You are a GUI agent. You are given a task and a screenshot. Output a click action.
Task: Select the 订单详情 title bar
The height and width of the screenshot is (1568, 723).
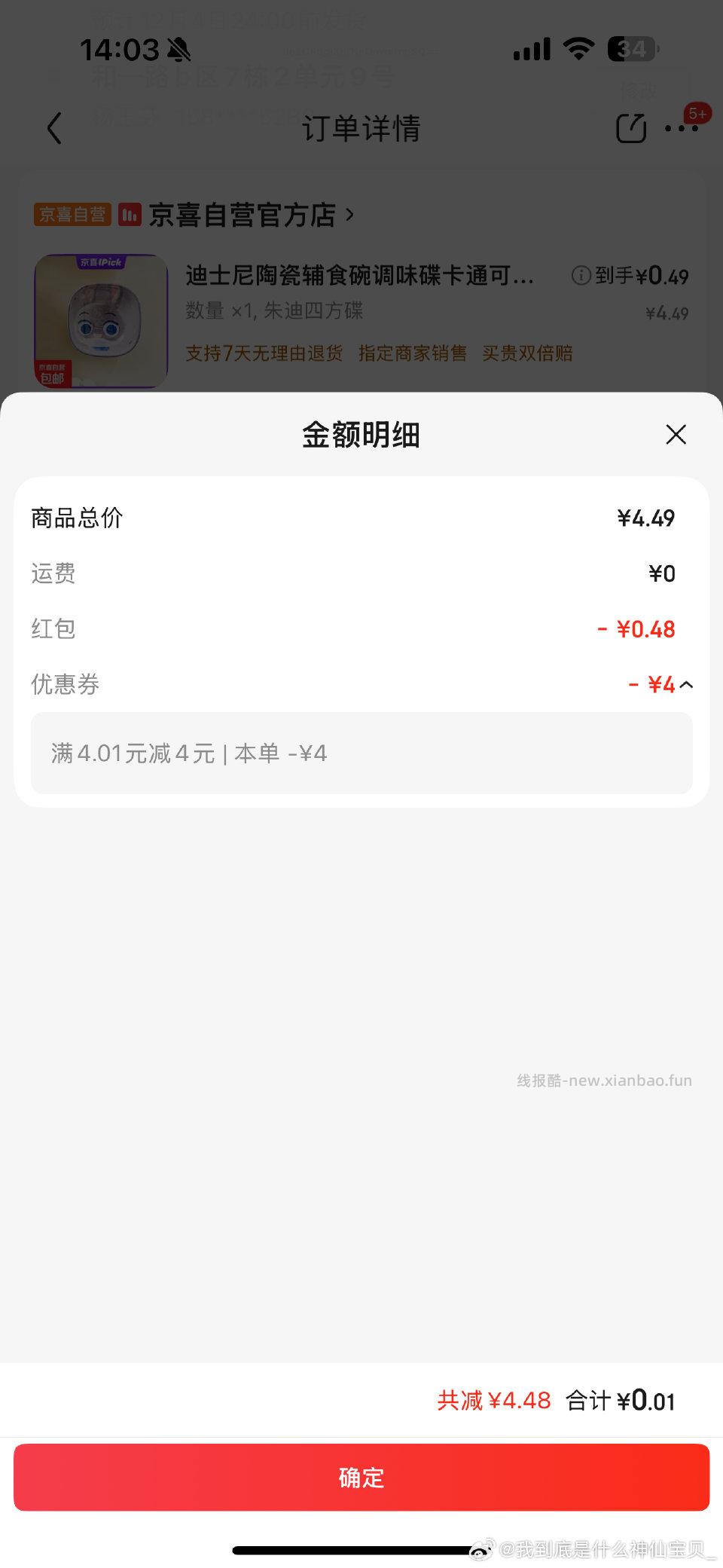click(x=361, y=128)
